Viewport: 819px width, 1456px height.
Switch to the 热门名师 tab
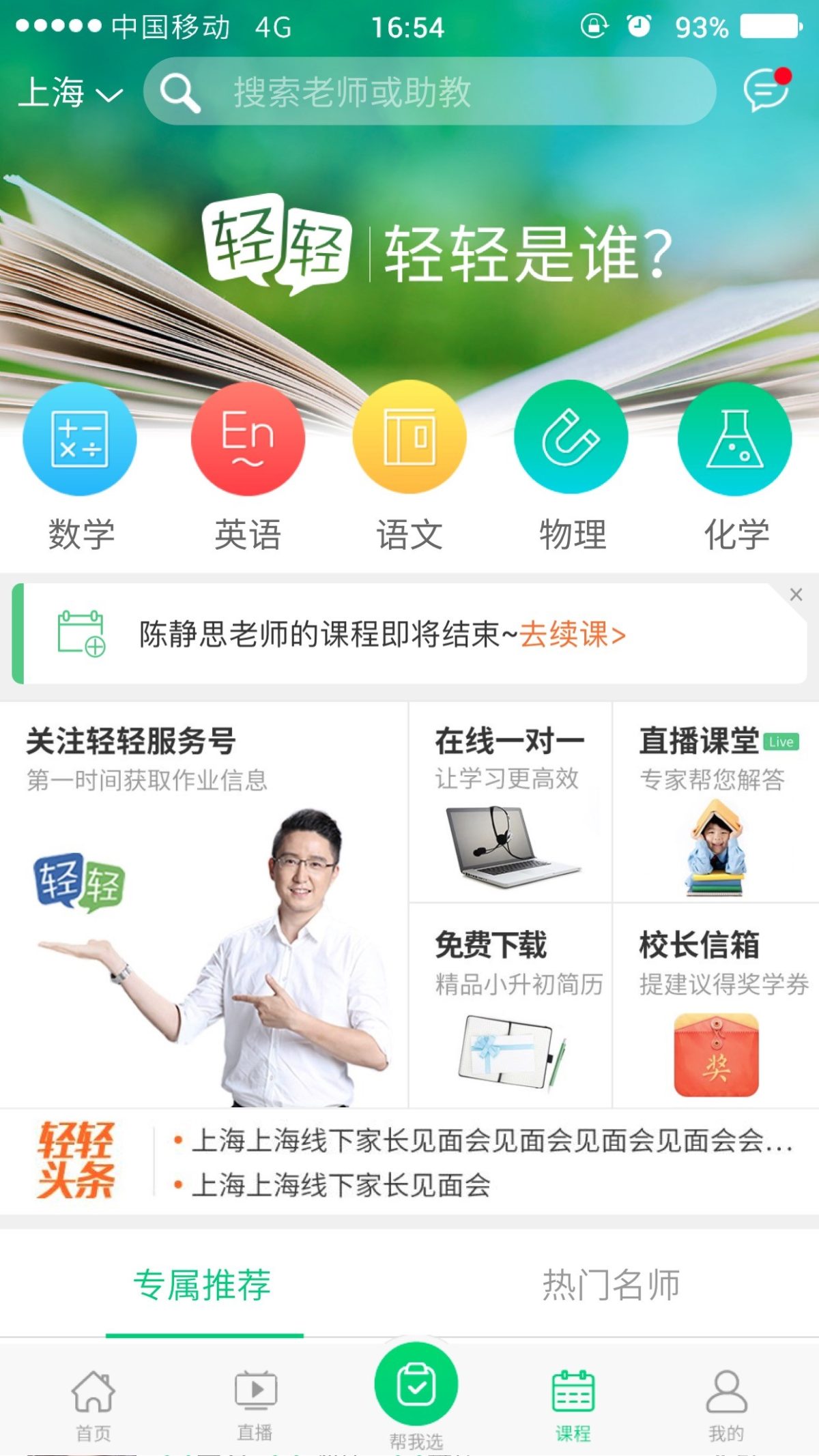[x=611, y=1285]
